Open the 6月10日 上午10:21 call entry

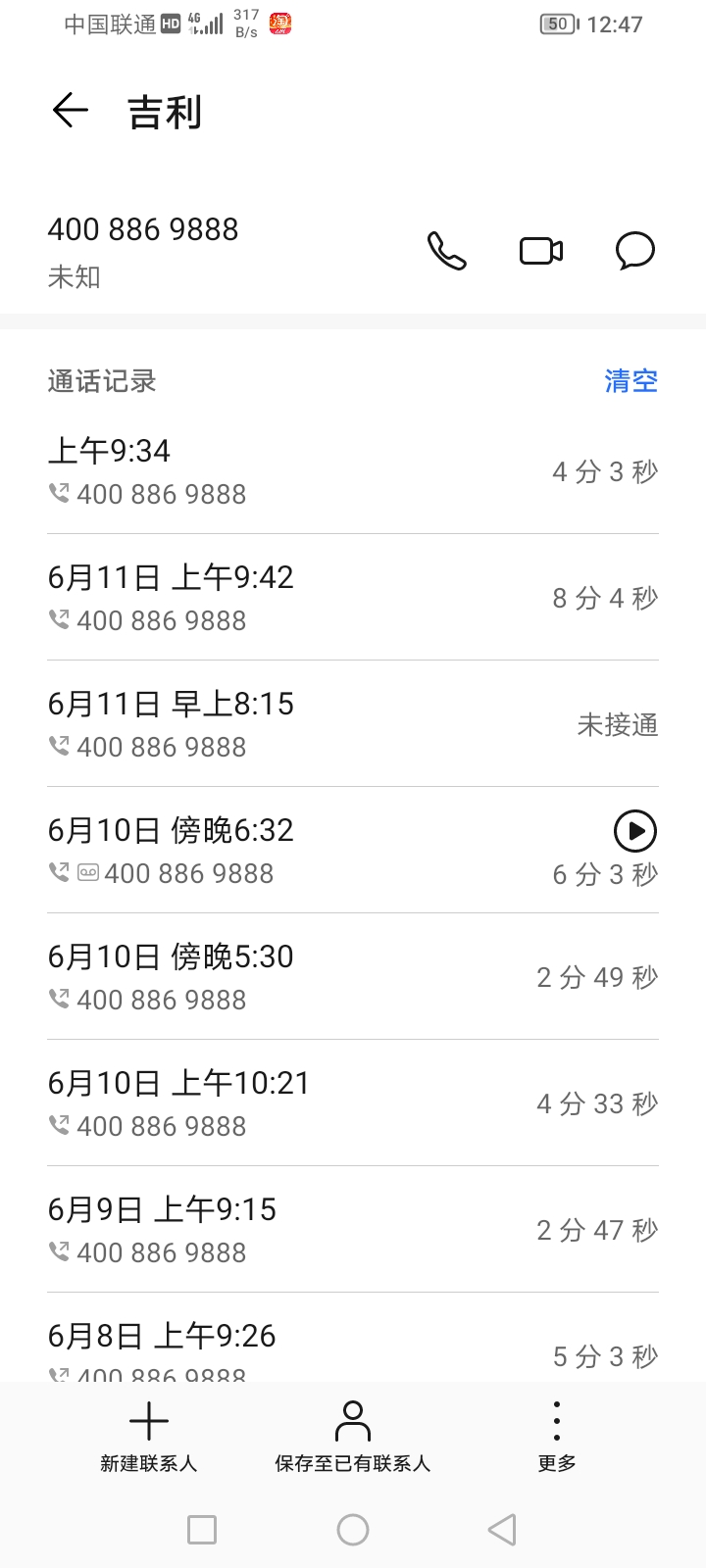(x=353, y=1103)
